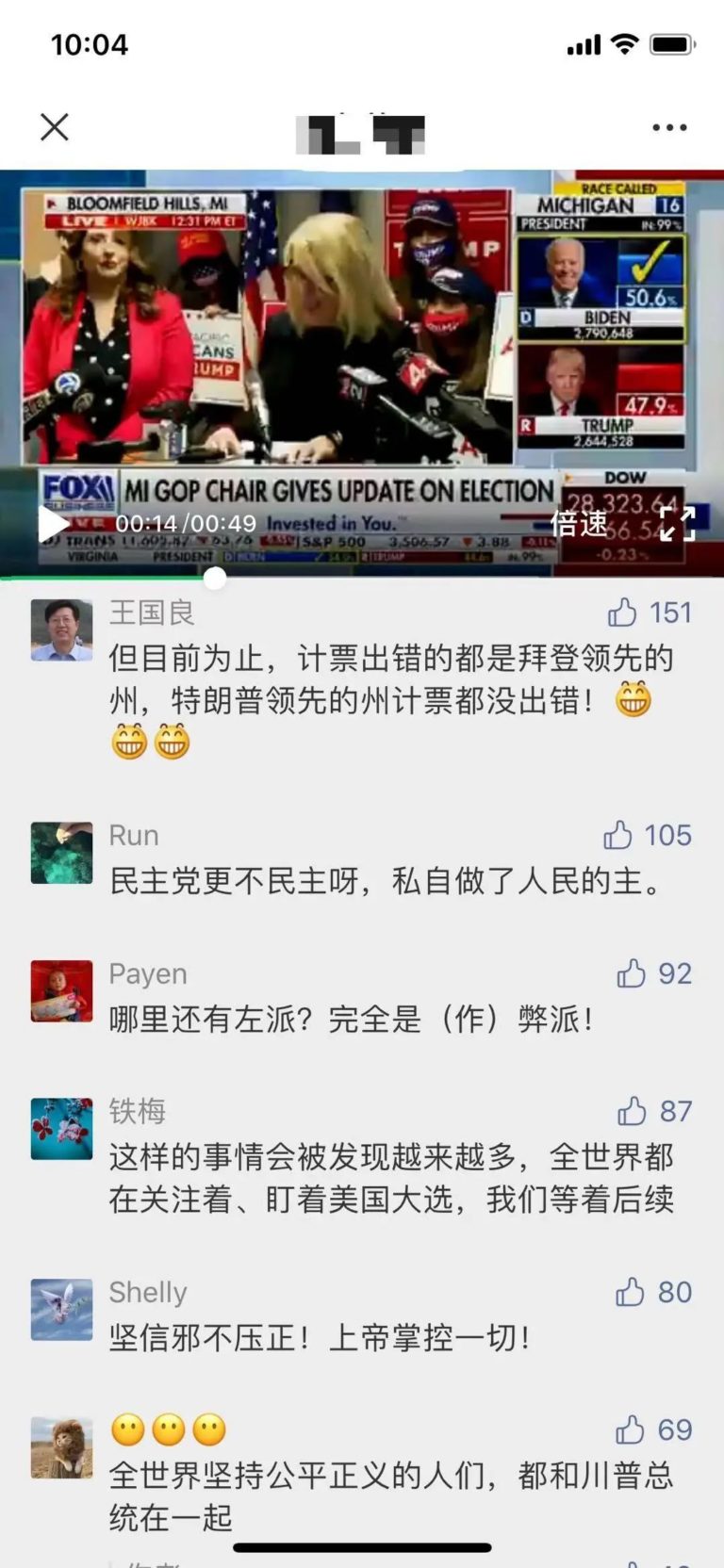The height and width of the screenshot is (1568, 724).
Task: Open Run's profile avatar
Action: (x=62, y=853)
